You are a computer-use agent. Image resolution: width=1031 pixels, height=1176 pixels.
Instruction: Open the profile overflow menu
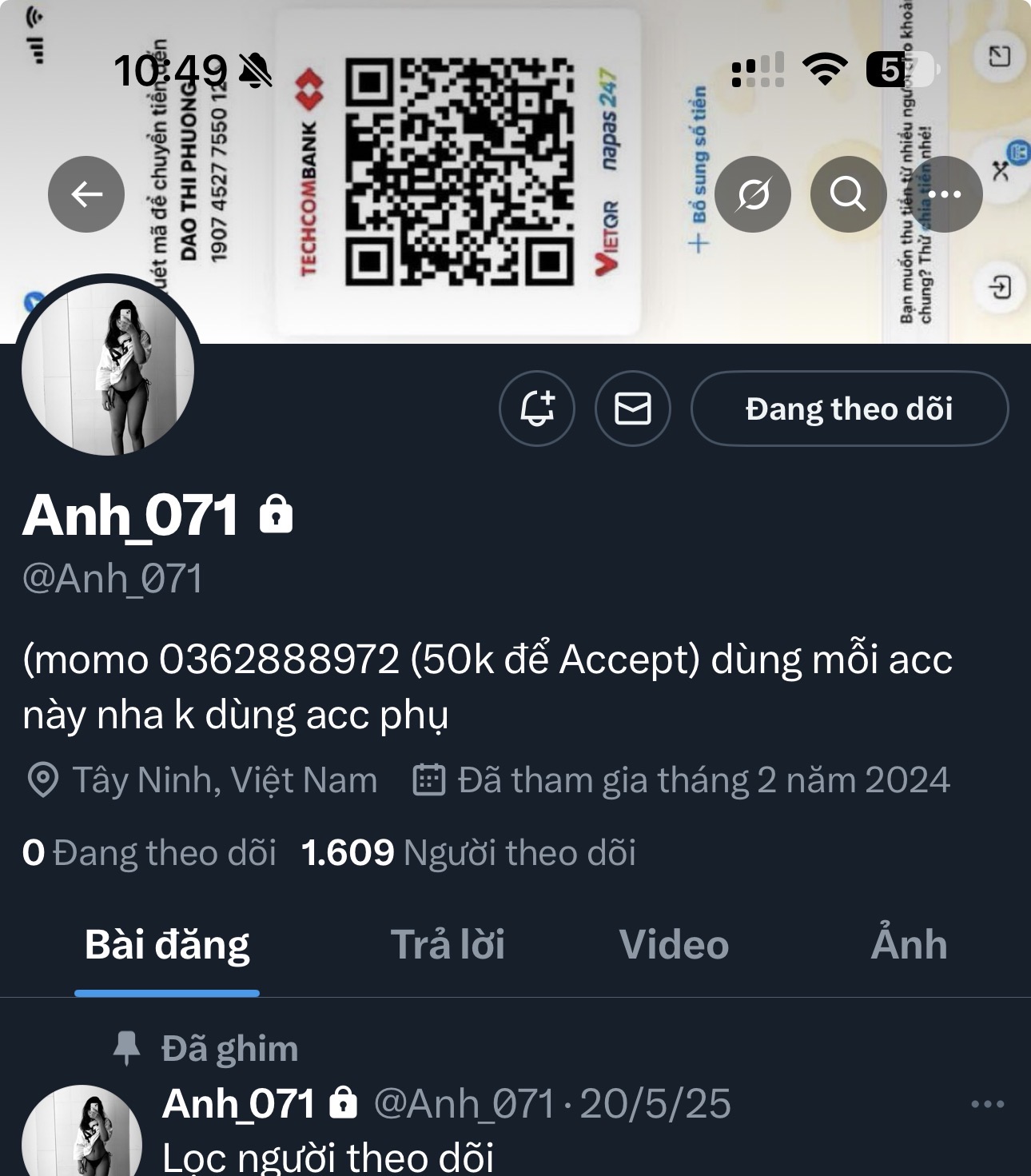tap(944, 194)
